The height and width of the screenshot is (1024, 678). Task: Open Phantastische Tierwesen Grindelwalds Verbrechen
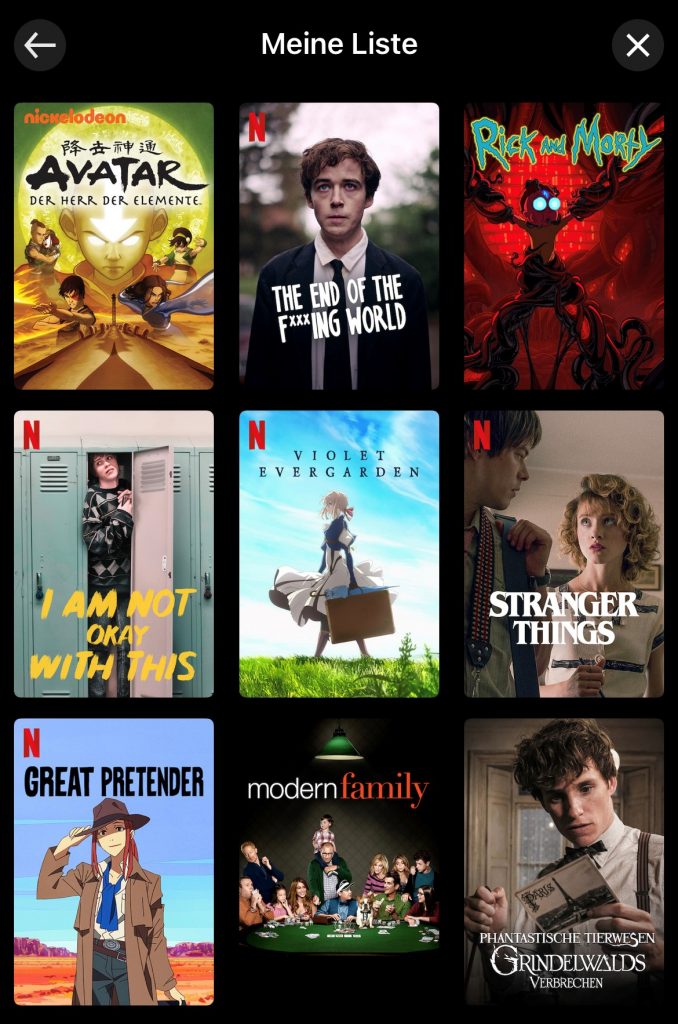click(564, 861)
